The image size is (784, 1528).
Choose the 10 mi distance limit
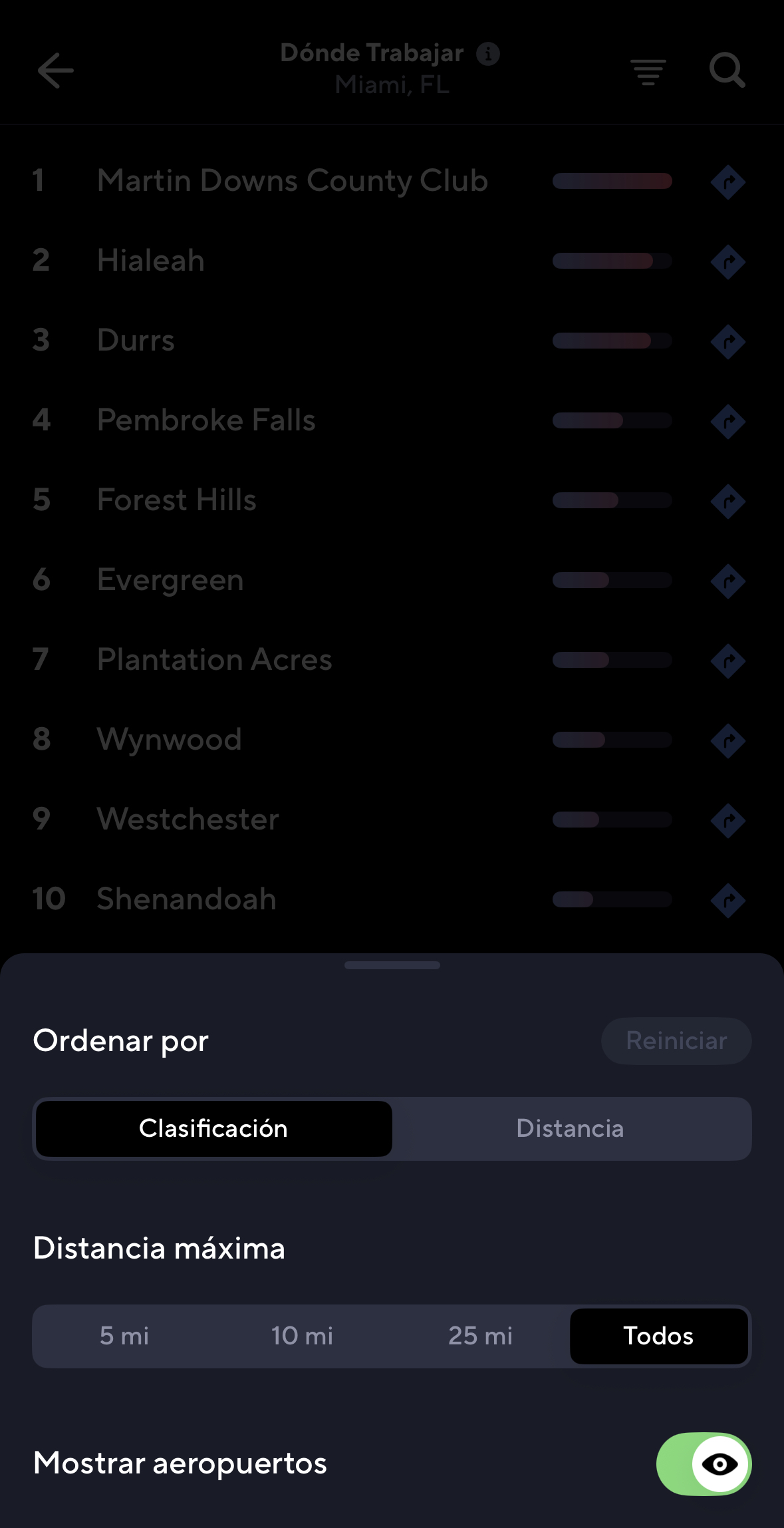302,1336
